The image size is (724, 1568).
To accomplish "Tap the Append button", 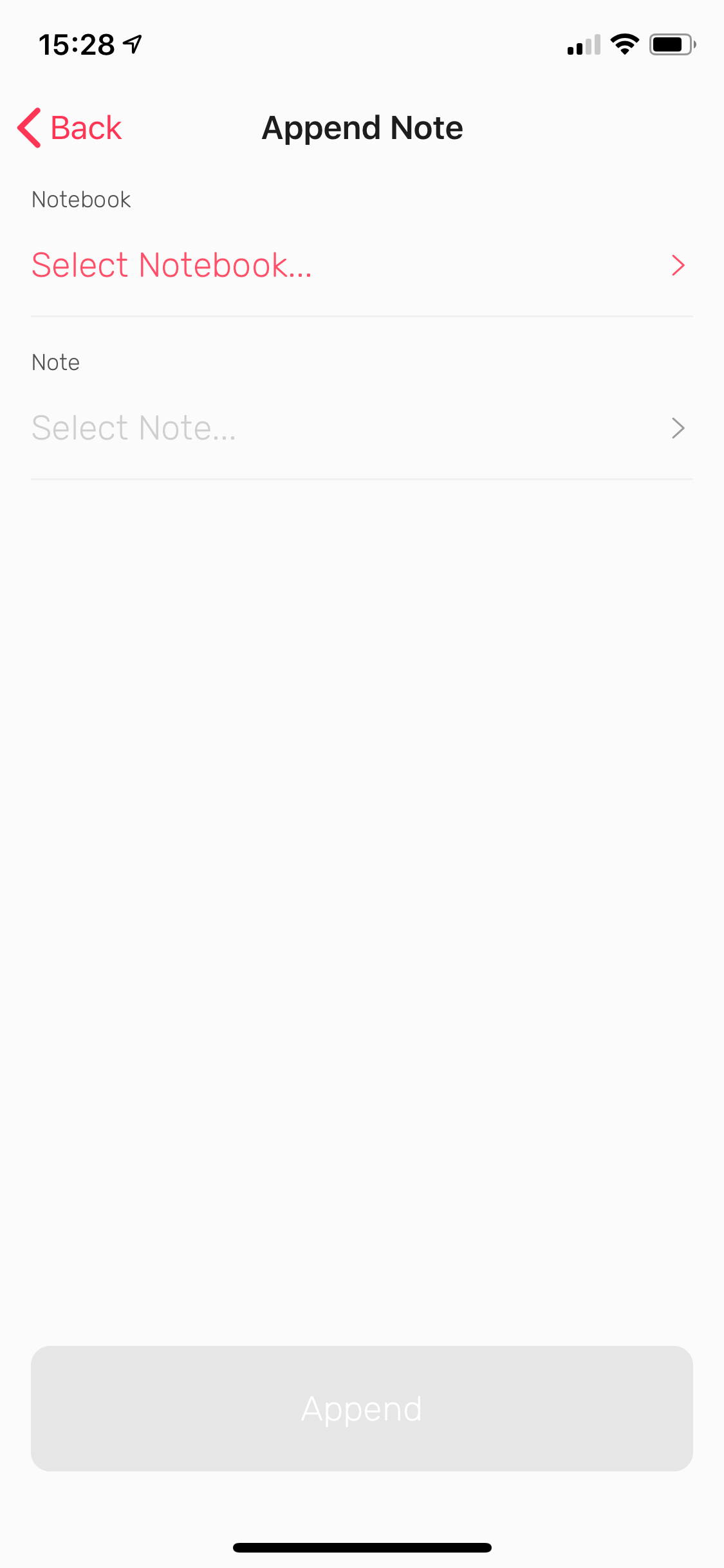I will point(362,1408).
